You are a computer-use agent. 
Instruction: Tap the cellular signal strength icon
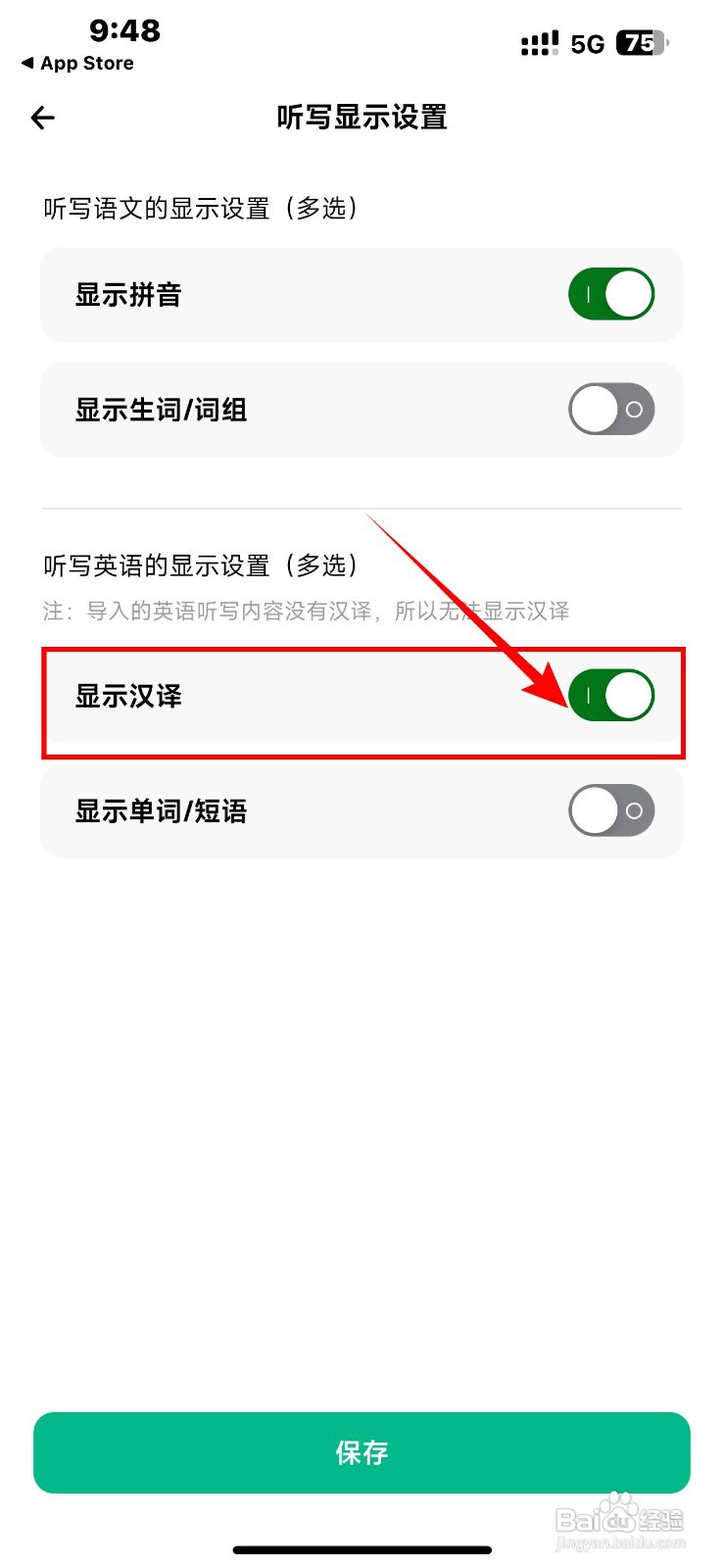coord(539,43)
